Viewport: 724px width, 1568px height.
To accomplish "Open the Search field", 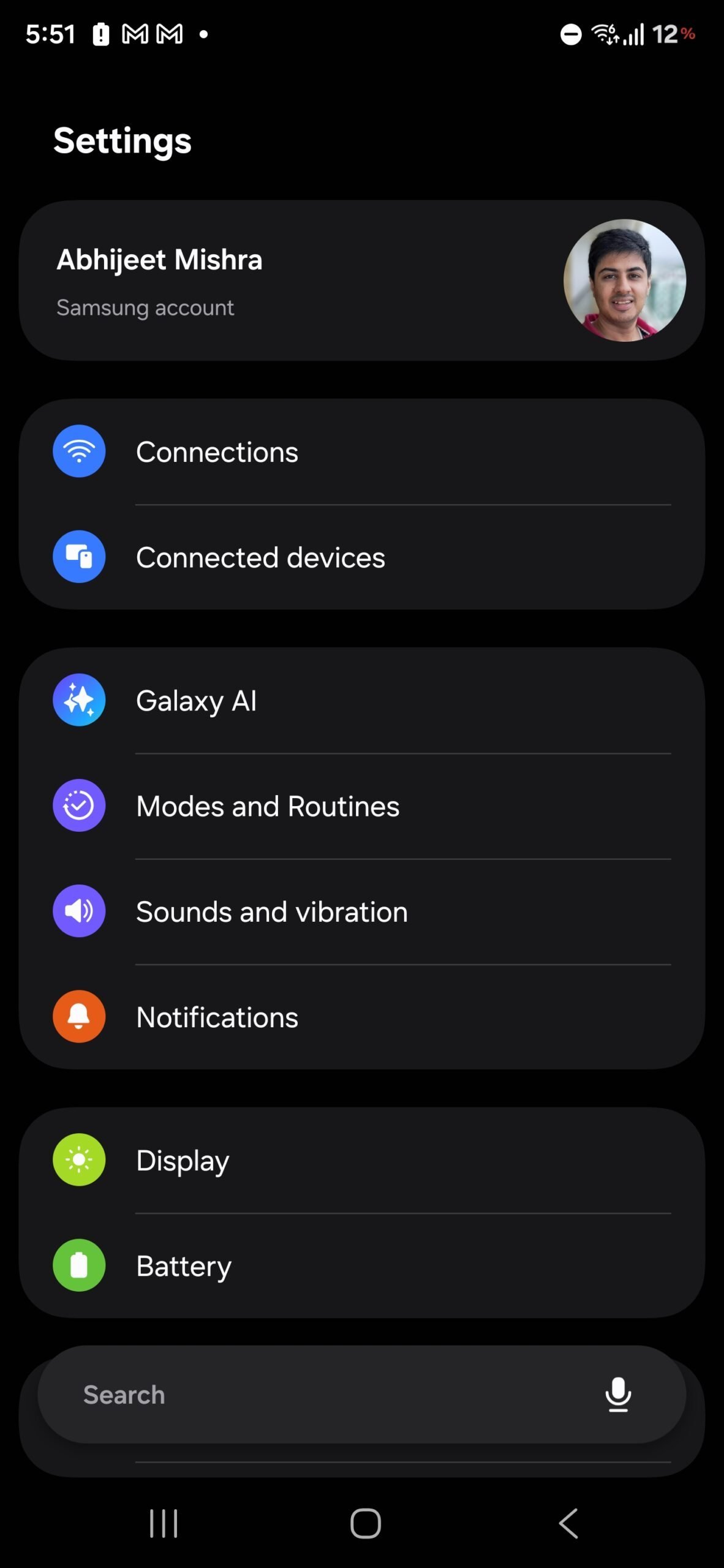I will pyautogui.click(x=245, y=1395).
